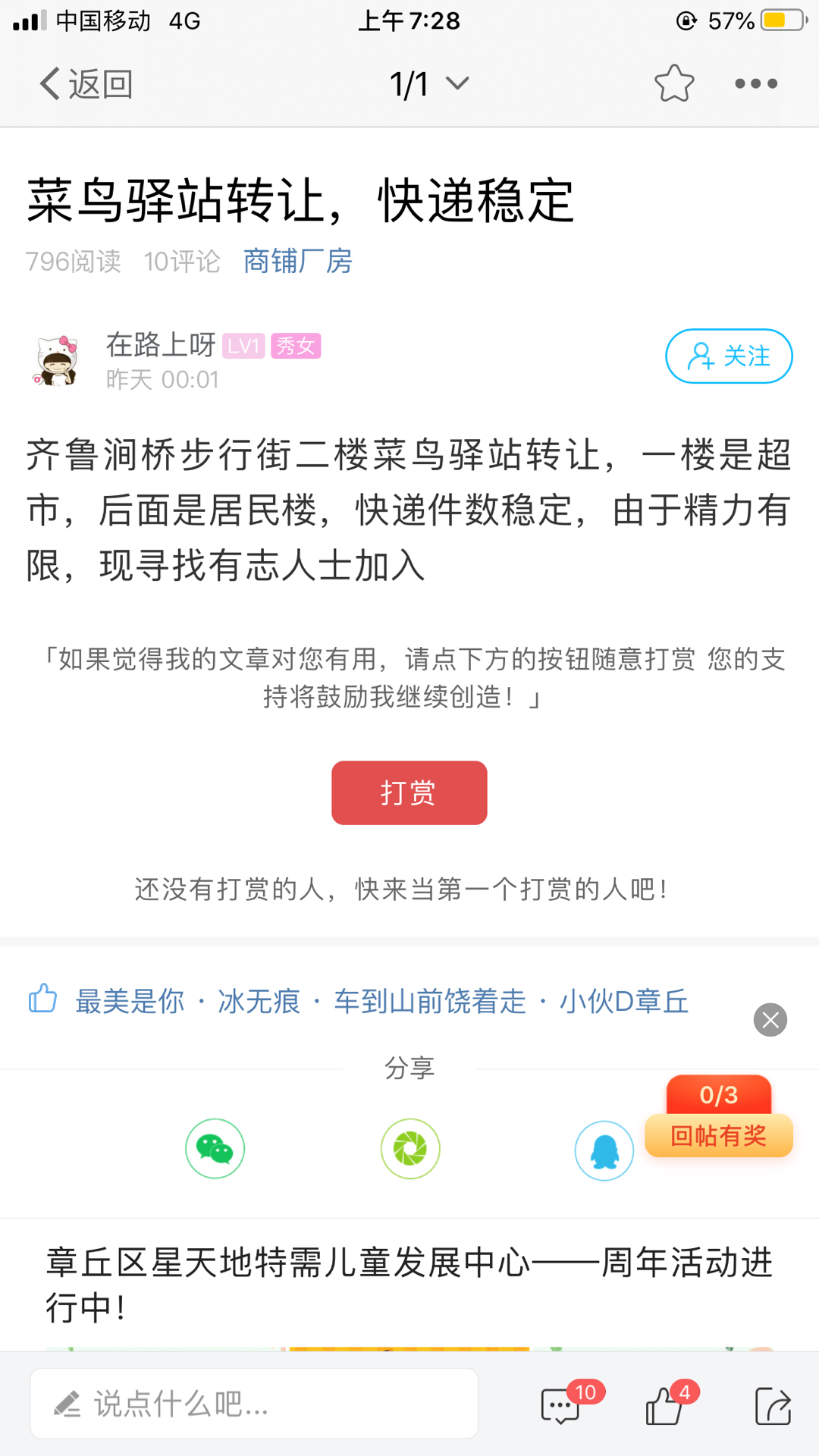This screenshot has width=819, height=1456.
Task: Tap the 说点什么吧 comment field
Action: (254, 1404)
